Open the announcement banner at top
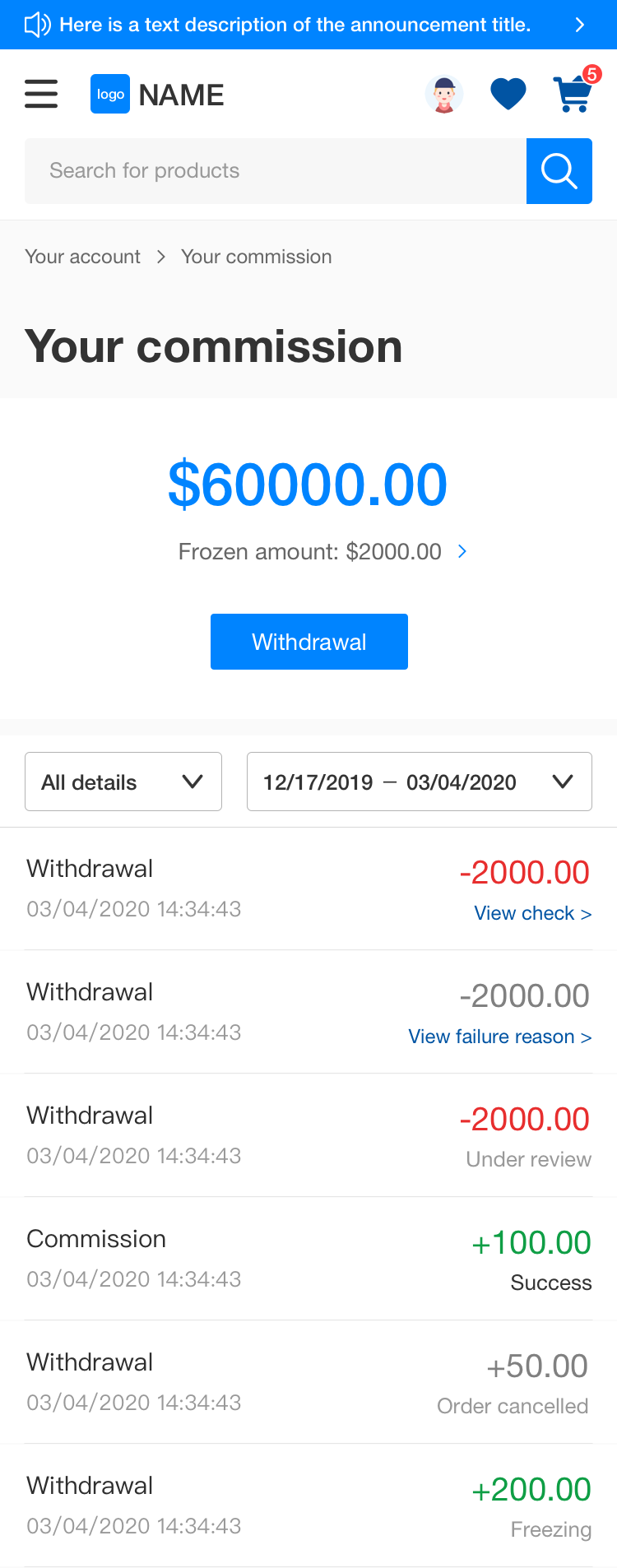The height and width of the screenshot is (1568, 617). [x=308, y=25]
